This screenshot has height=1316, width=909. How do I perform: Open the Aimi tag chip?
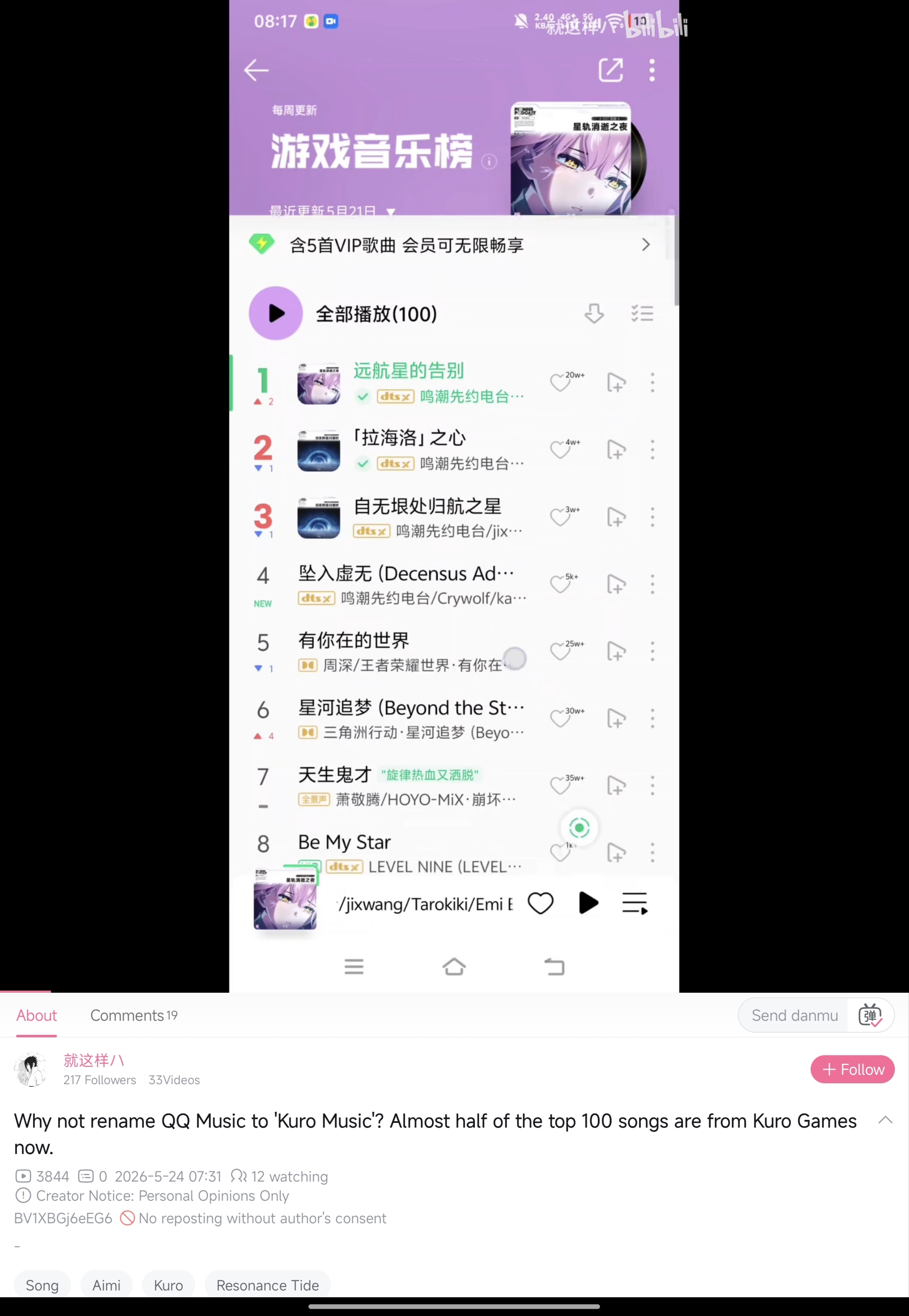click(106, 1285)
